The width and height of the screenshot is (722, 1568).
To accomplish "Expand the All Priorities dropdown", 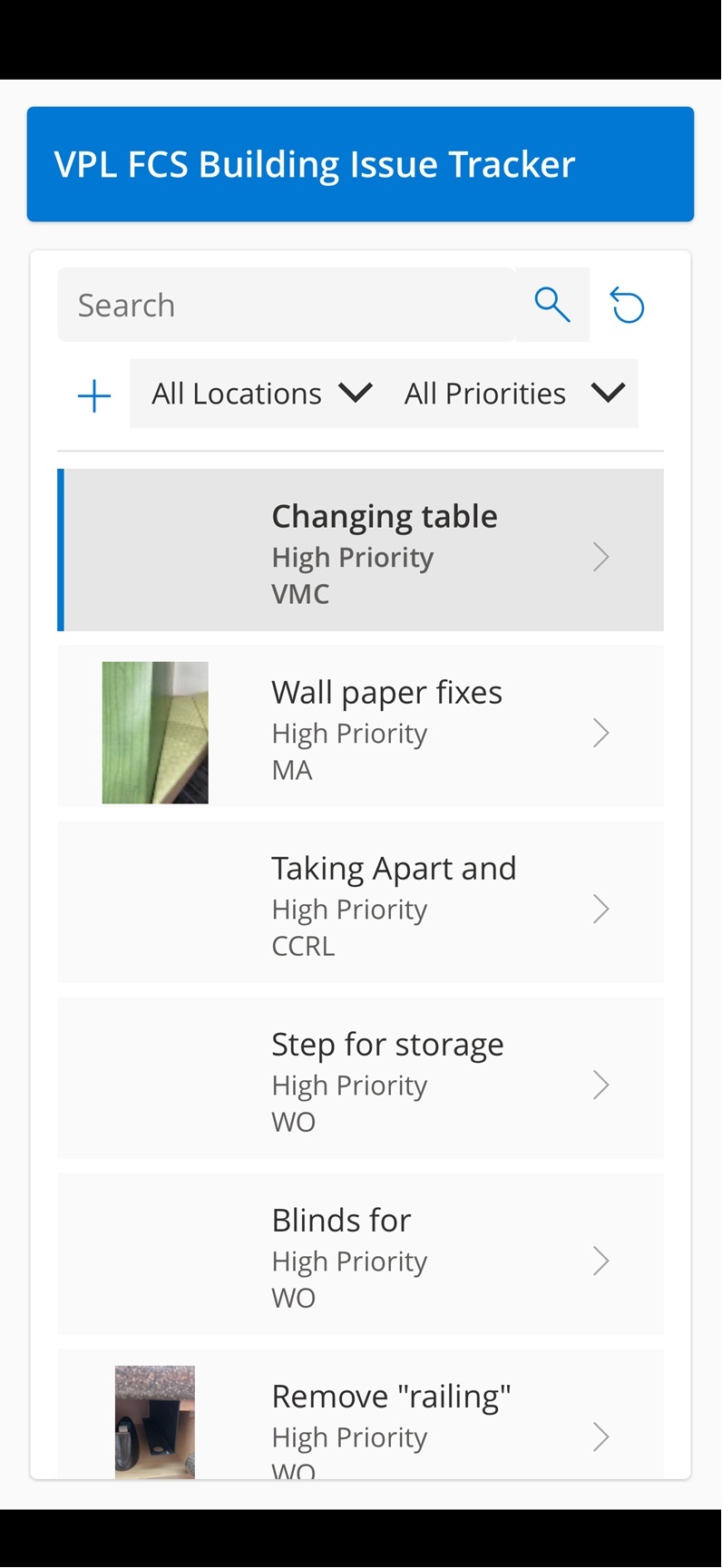I will coord(514,394).
